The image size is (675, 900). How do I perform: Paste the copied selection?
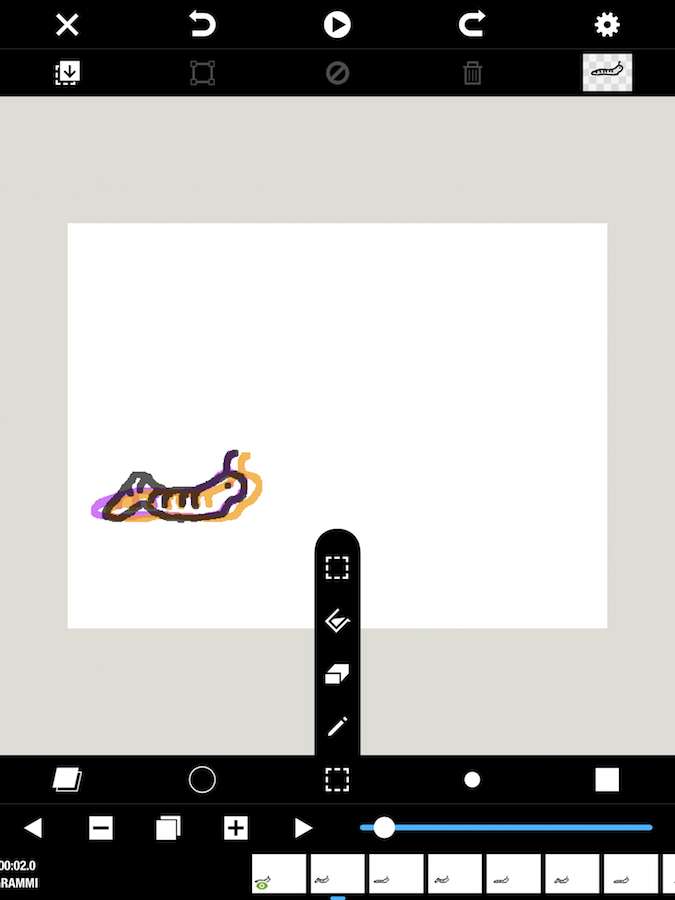[67, 73]
